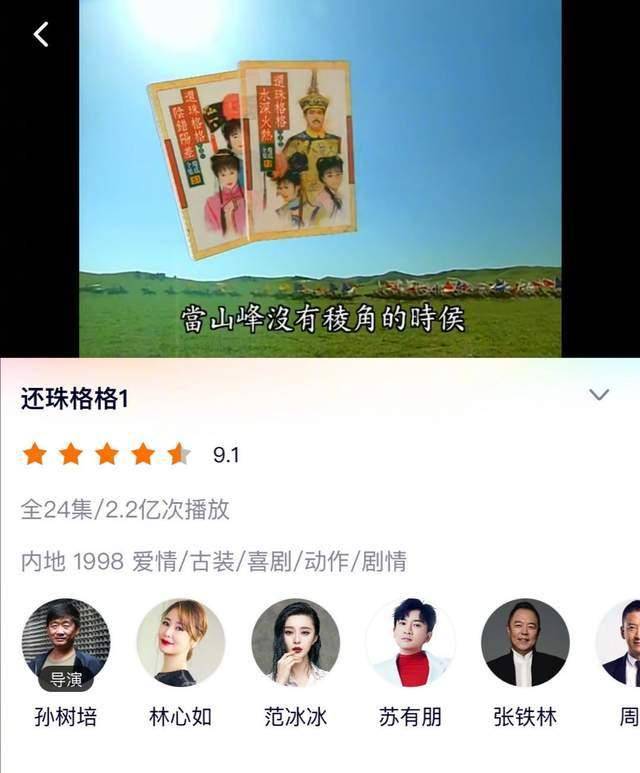The image size is (640, 773).
Task: Tap the video player to show controls
Action: (x=320, y=180)
